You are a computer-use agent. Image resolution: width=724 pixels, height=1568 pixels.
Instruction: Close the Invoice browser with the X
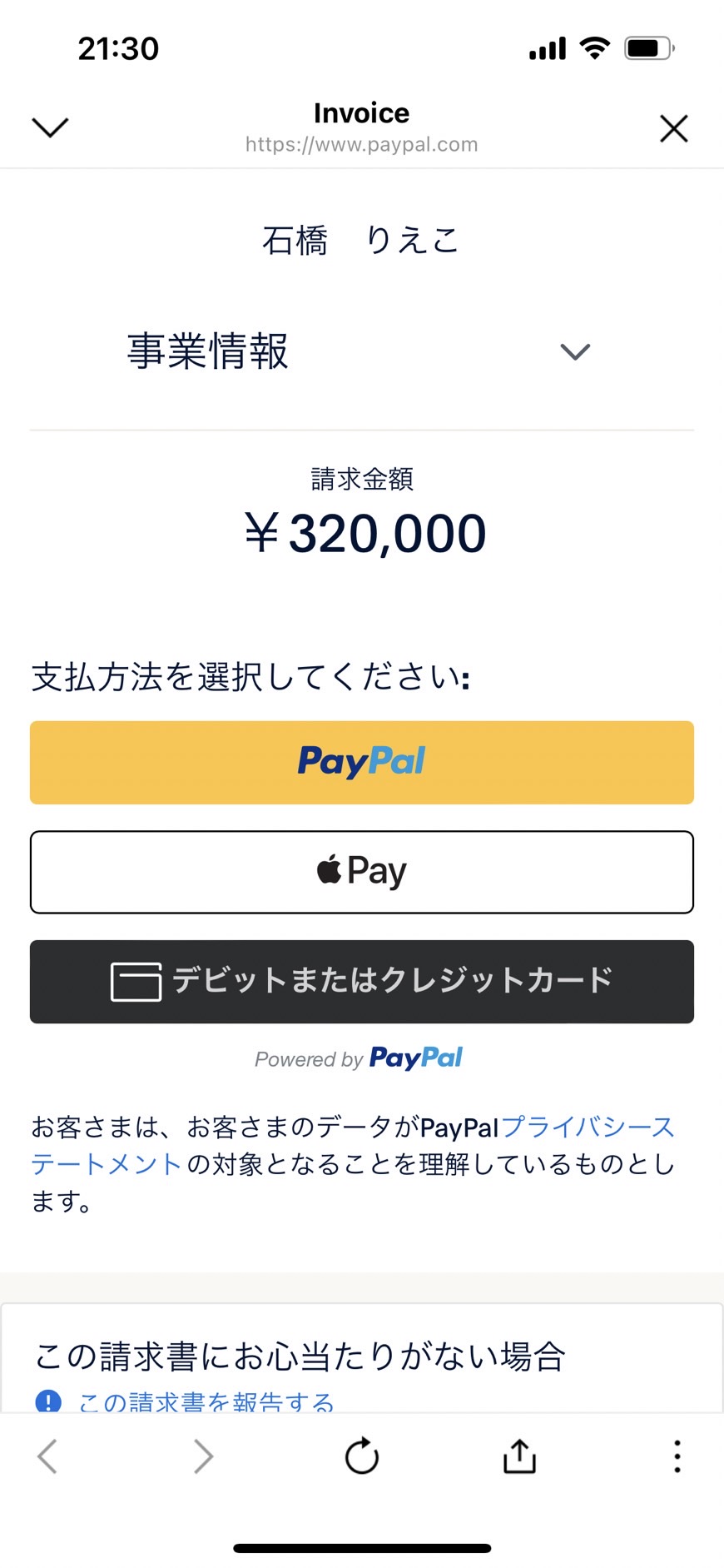point(673,128)
